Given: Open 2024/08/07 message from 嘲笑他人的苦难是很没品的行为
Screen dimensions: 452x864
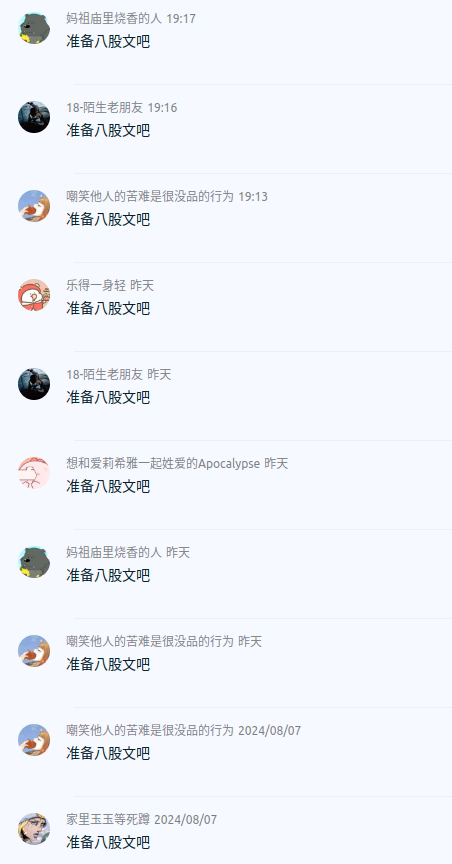Looking at the screenshot, I should 108,754.
